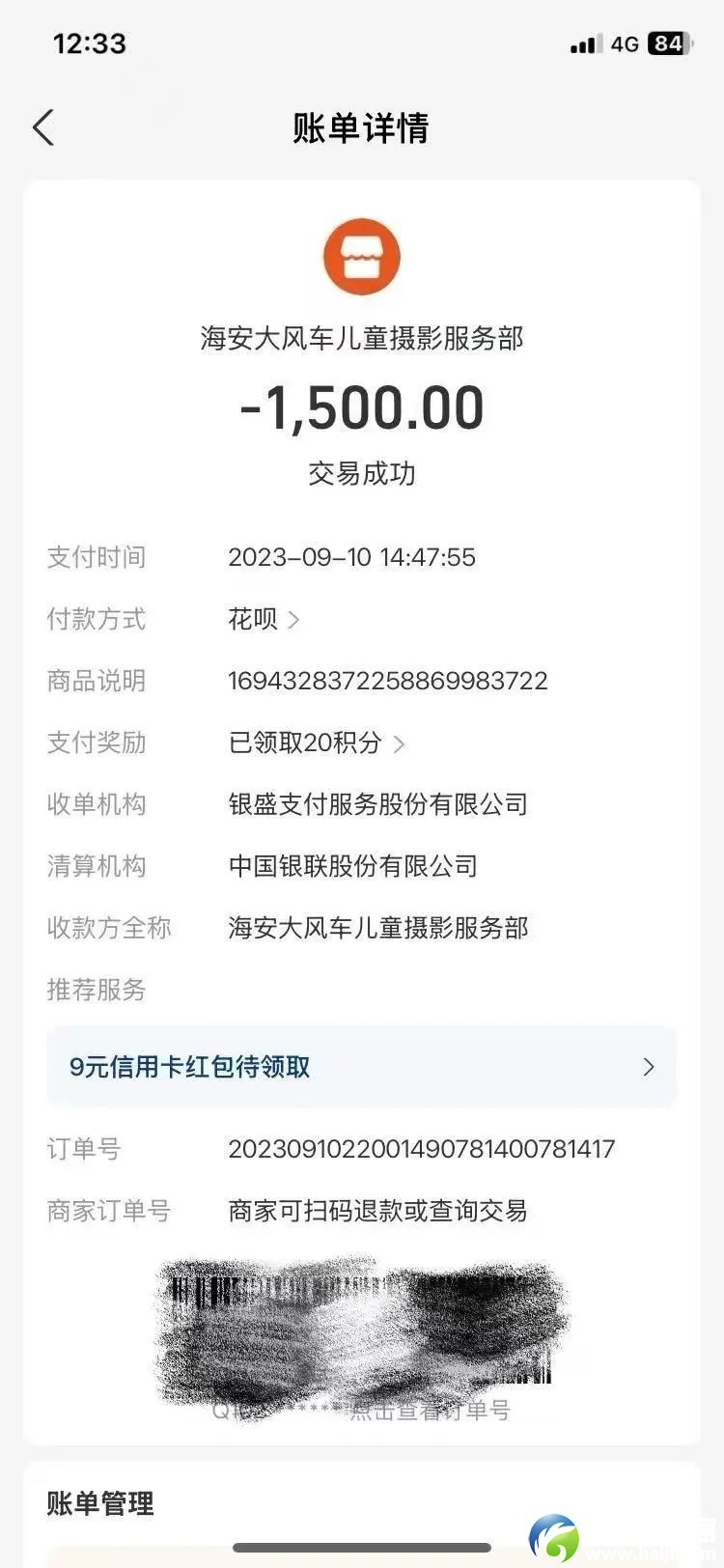Open the 海安大风车儿童摄影服务部 merchant icon
This screenshot has width=724, height=1568.
(x=361, y=257)
